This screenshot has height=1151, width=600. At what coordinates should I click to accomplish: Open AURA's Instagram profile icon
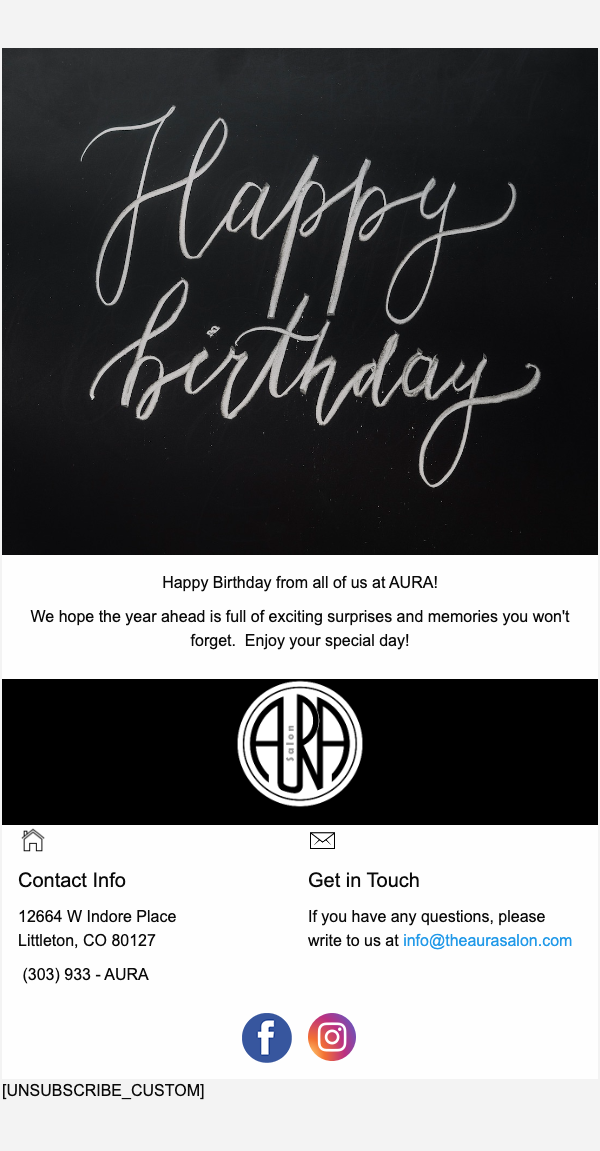(332, 1037)
